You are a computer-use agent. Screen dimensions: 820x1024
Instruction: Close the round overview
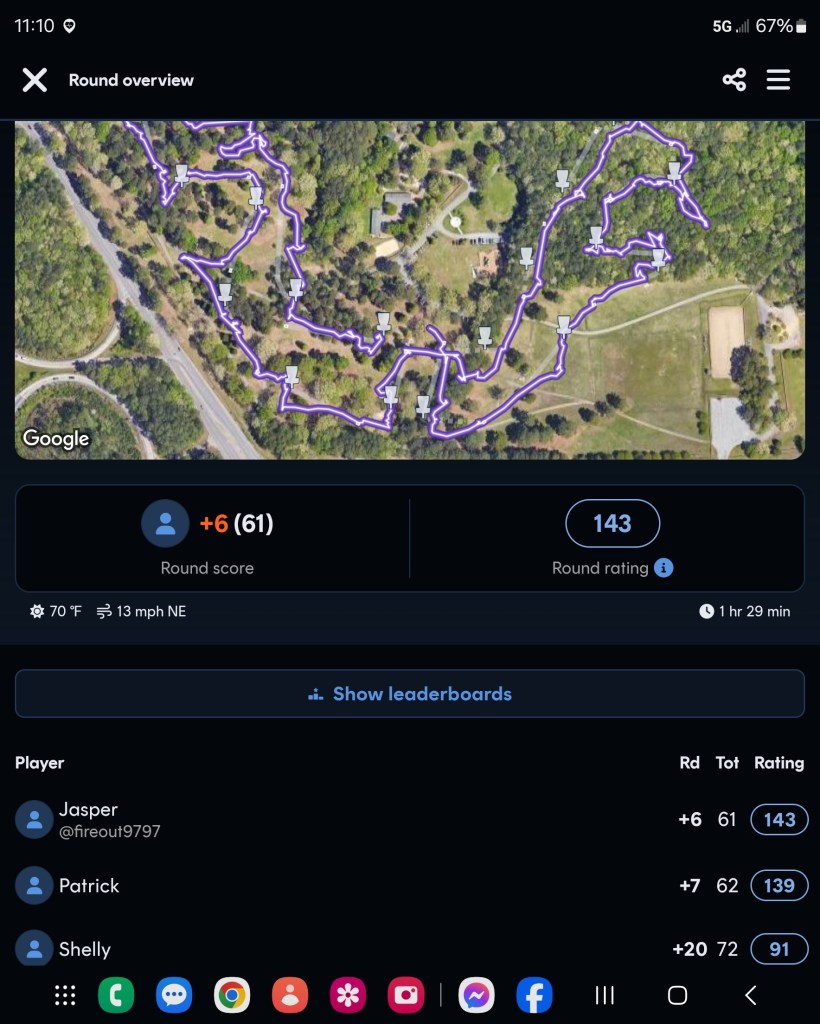pos(35,80)
